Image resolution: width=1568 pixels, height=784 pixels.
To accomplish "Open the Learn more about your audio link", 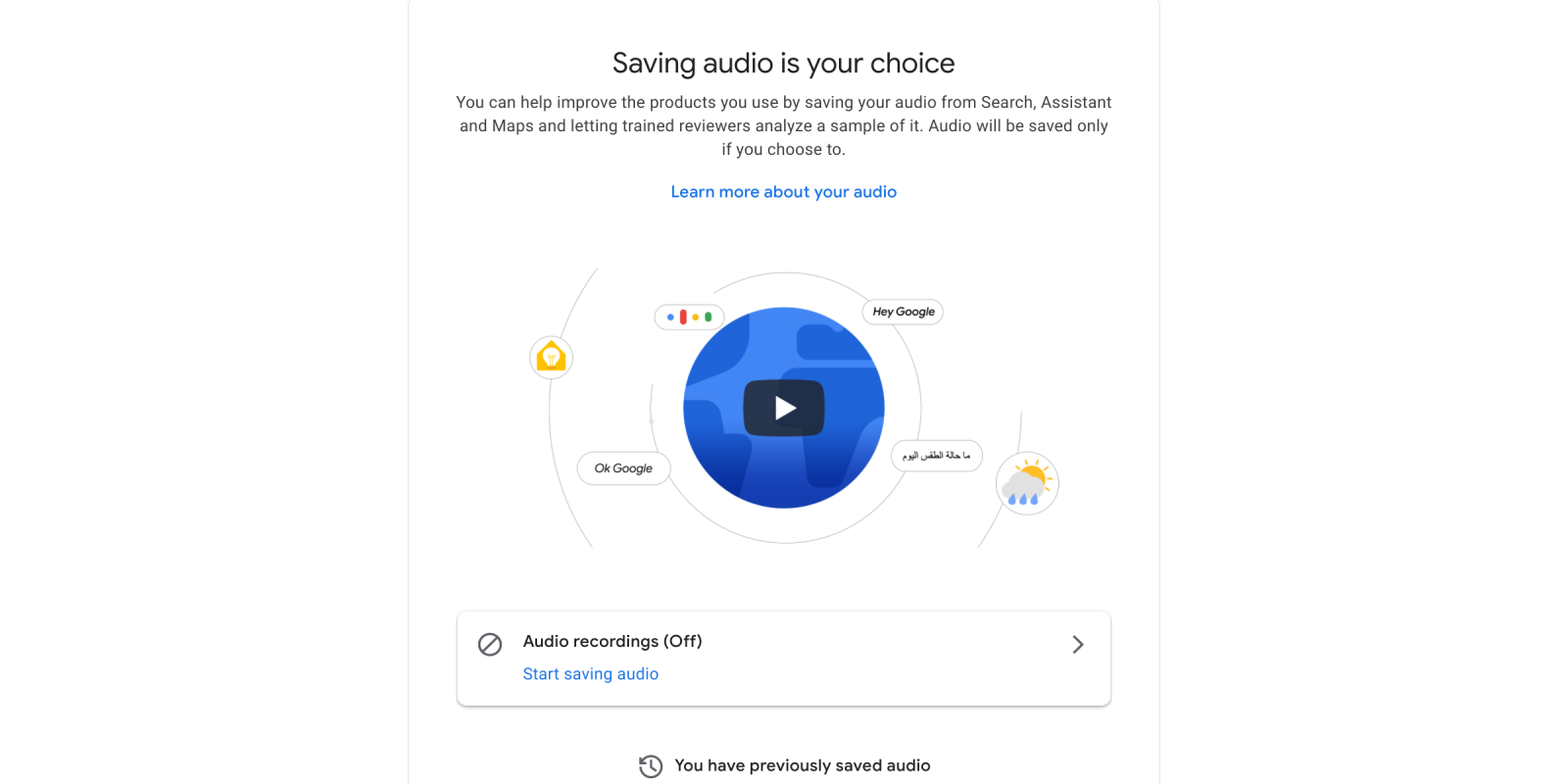I will click(x=783, y=192).
